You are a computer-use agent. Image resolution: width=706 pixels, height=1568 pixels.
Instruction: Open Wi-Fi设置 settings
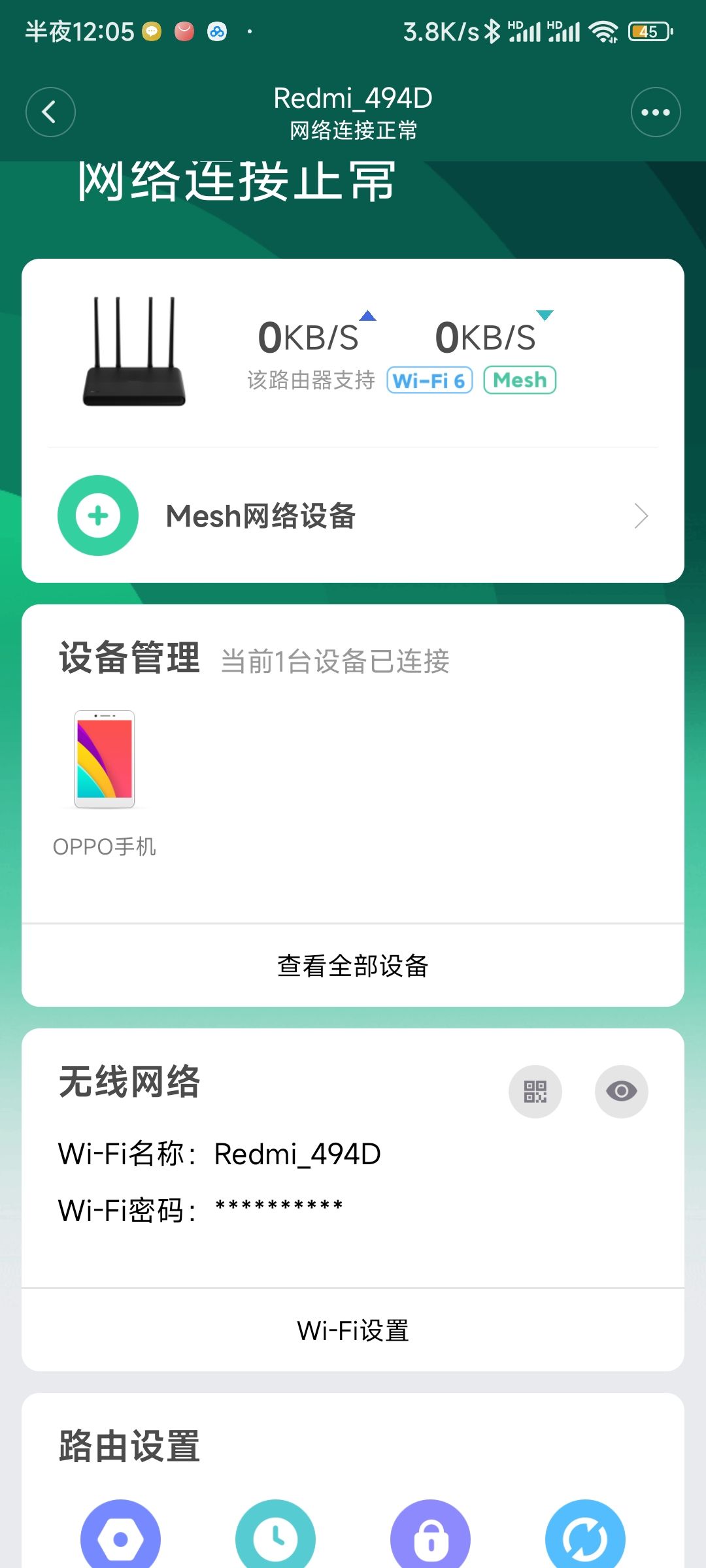tap(353, 1331)
